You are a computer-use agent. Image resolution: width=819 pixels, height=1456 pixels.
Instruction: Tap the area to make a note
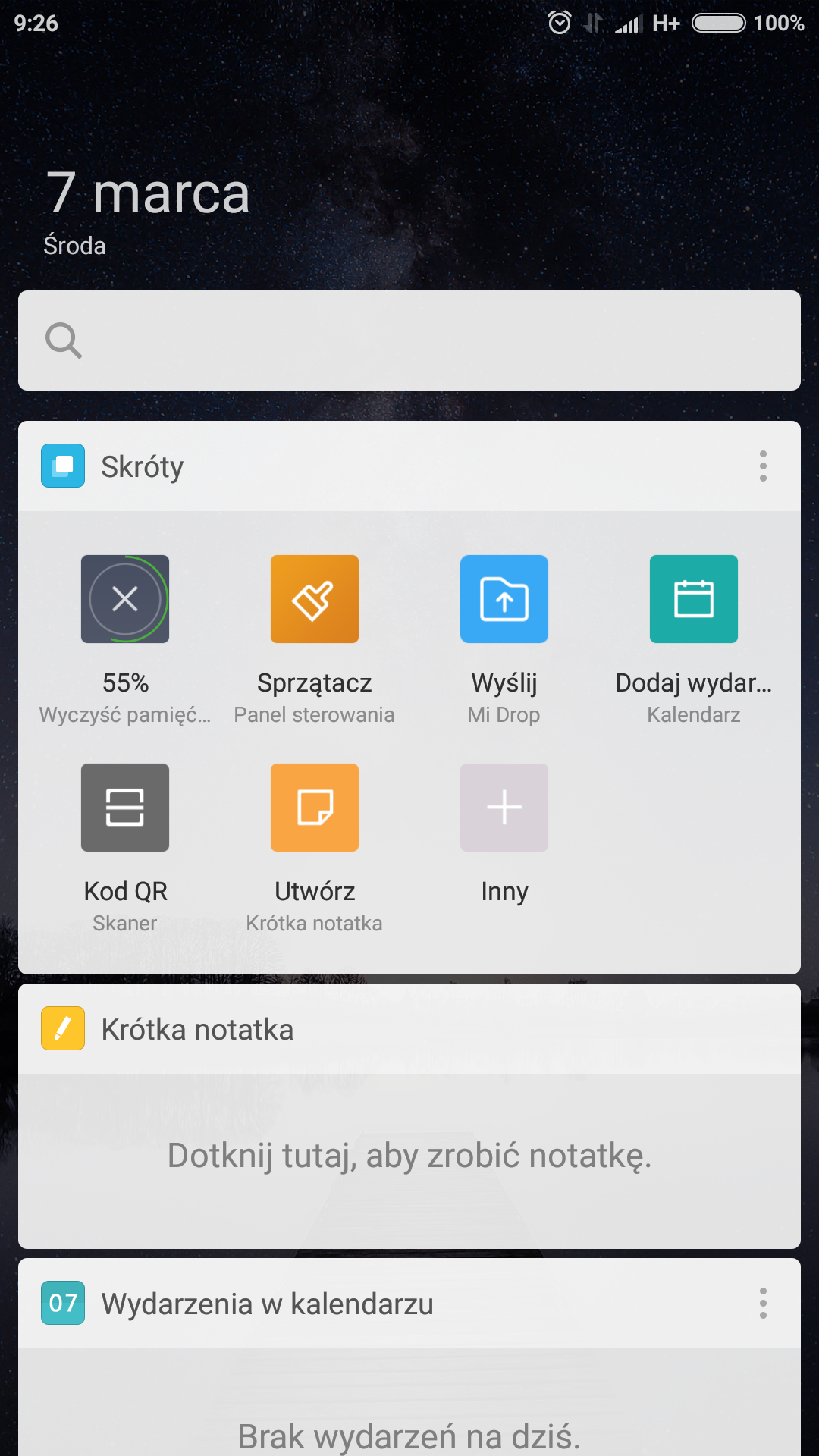point(409,1156)
